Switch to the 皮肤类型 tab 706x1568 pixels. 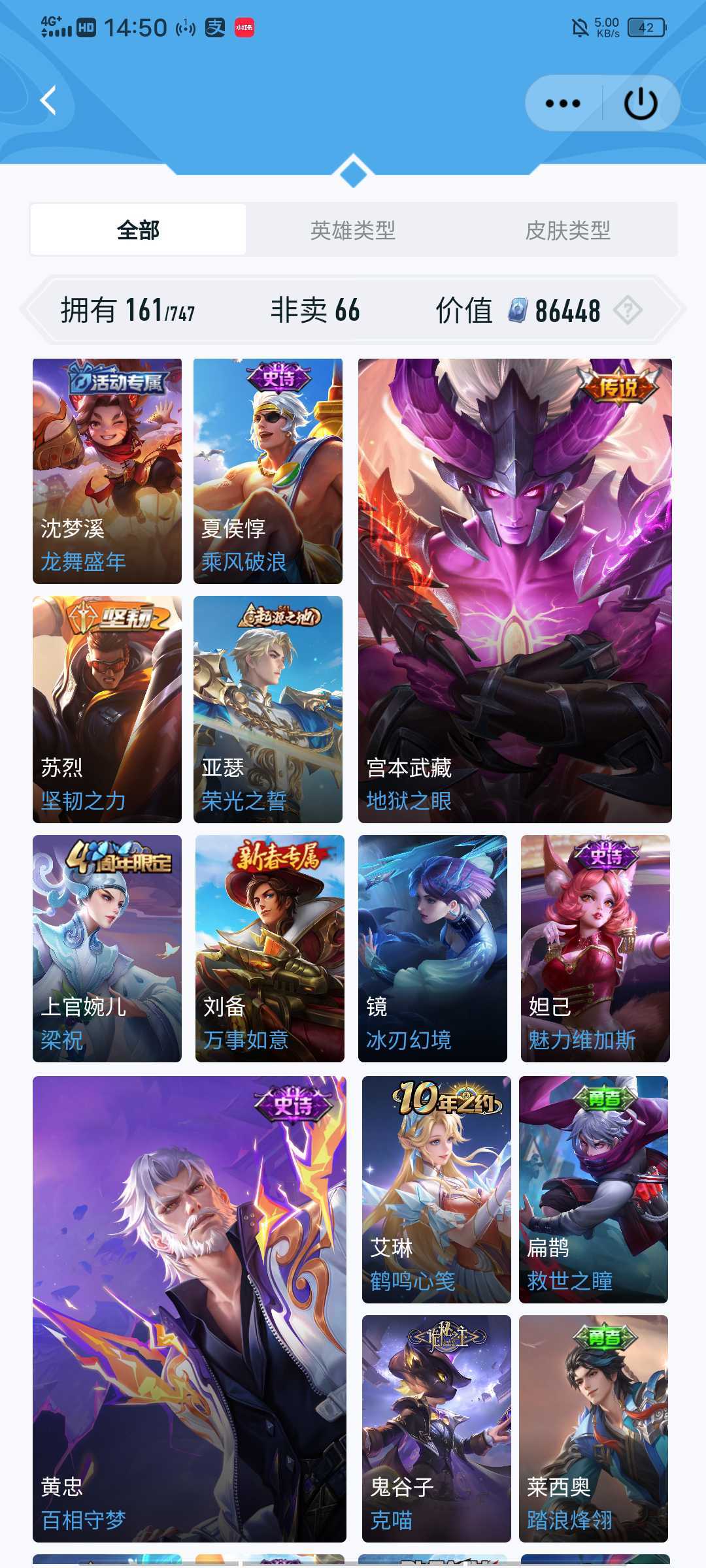coord(567,230)
